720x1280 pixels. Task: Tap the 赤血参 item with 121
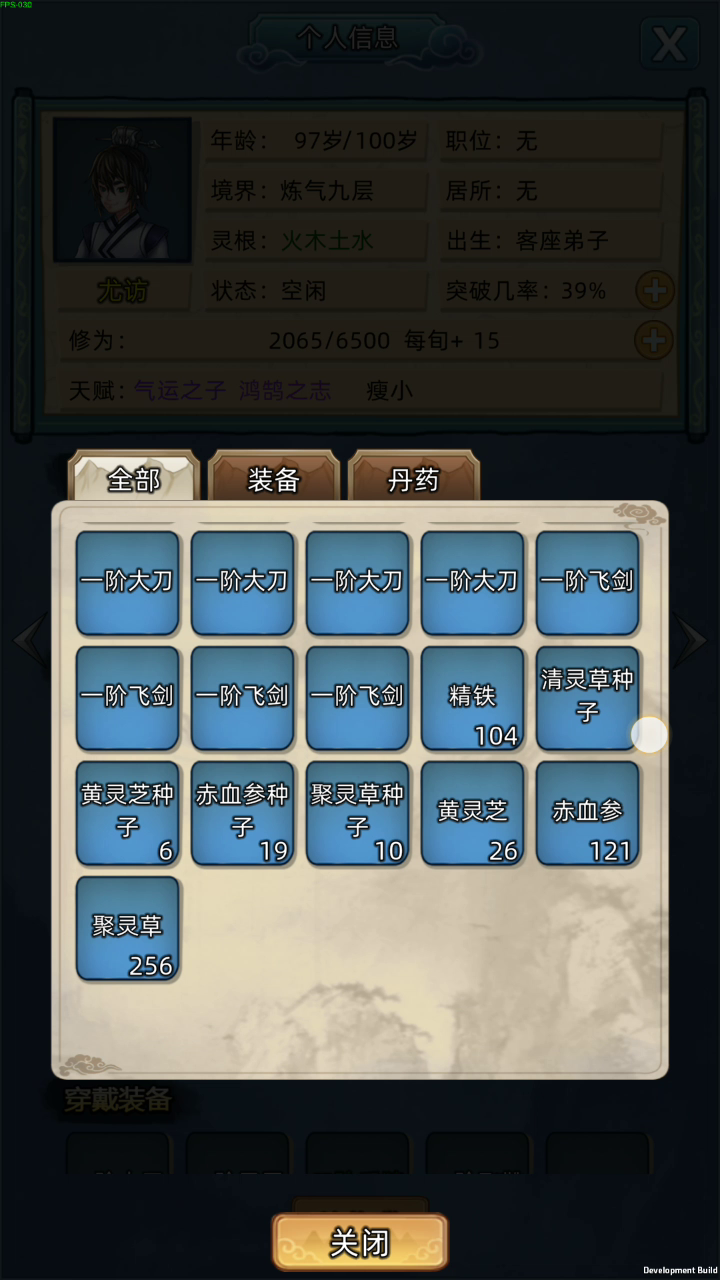pos(588,813)
